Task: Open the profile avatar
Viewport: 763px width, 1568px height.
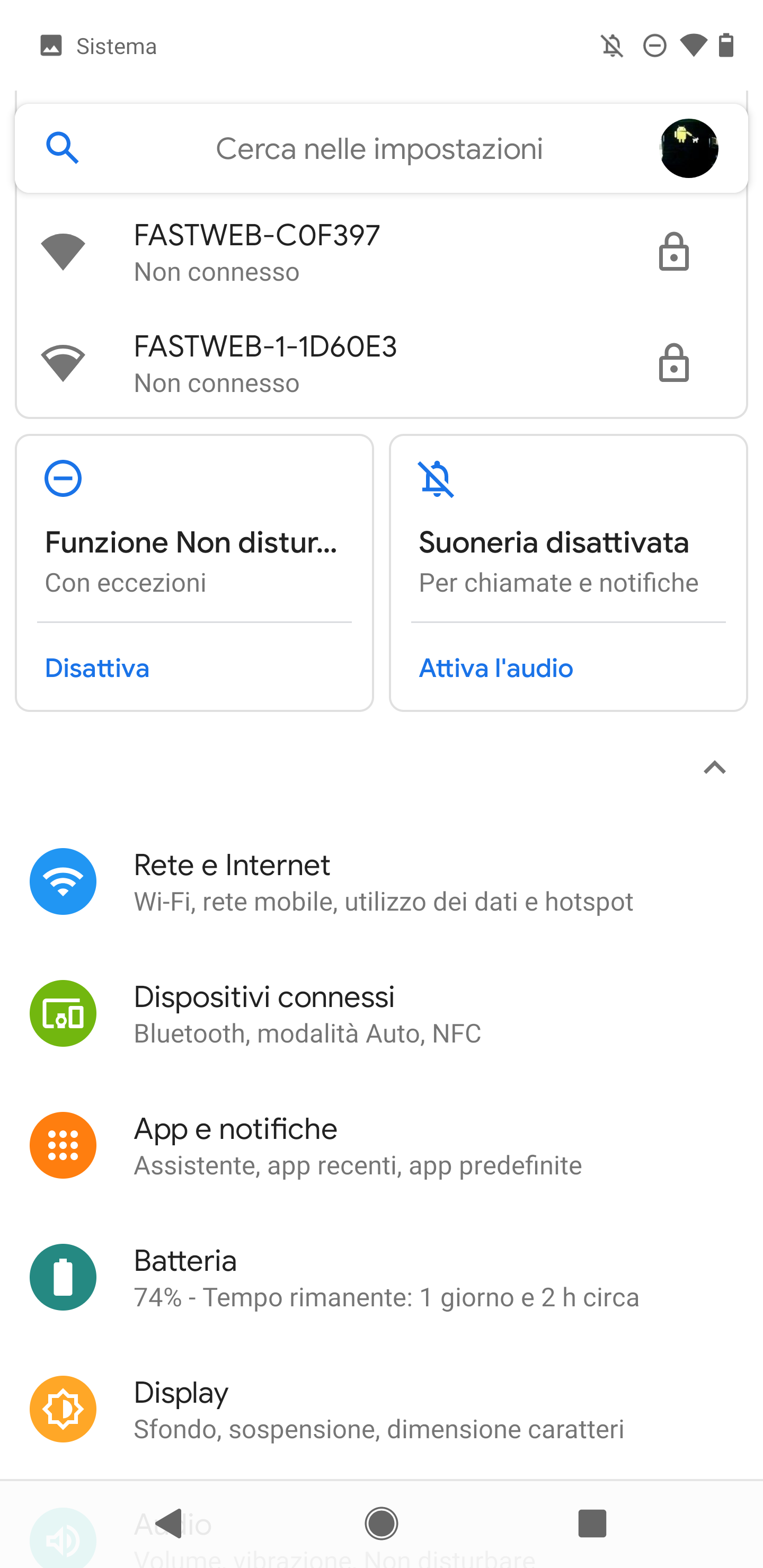Action: pyautogui.click(x=689, y=148)
